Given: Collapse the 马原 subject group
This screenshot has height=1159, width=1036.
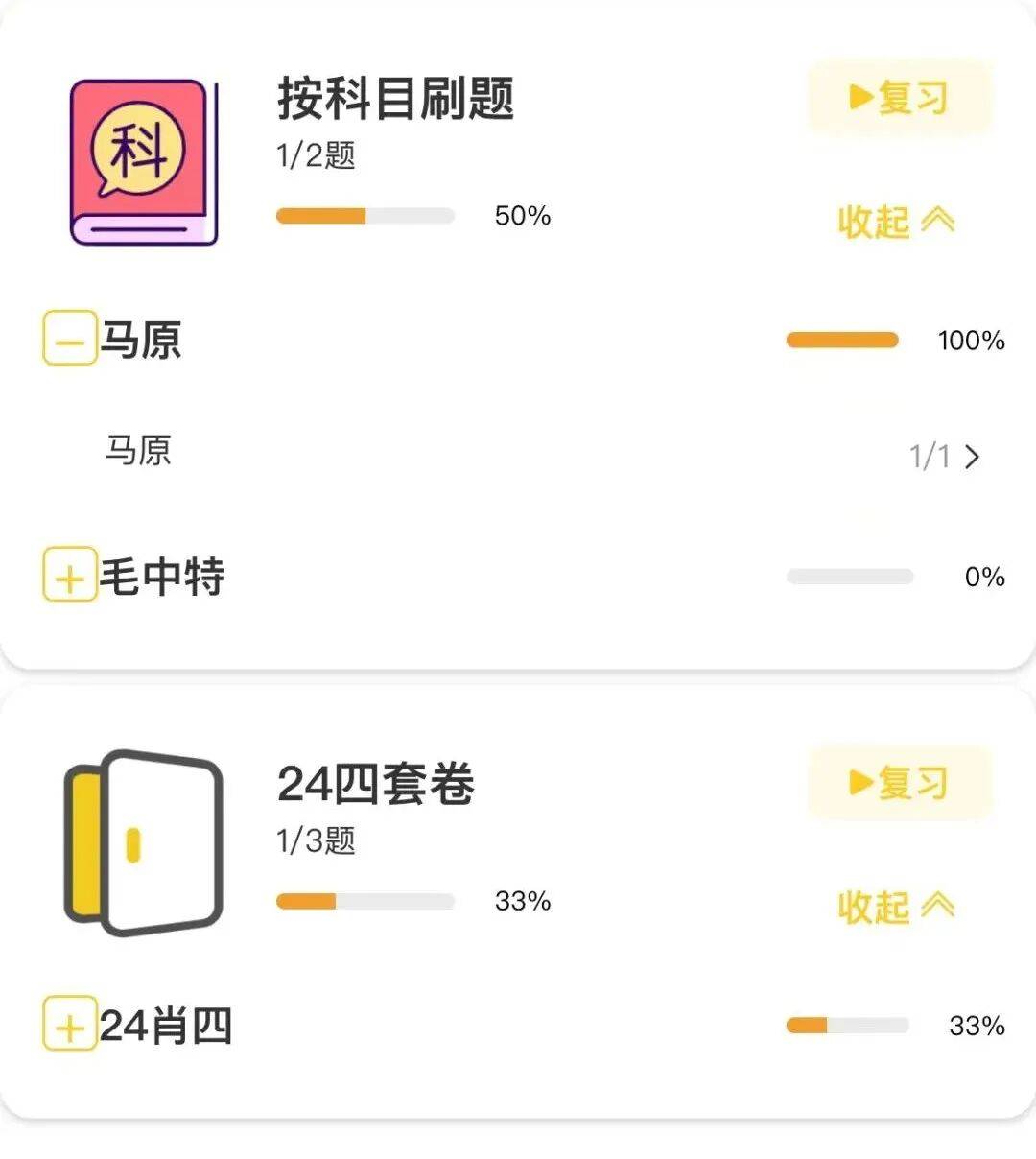Looking at the screenshot, I should pyautogui.click(x=70, y=339).
